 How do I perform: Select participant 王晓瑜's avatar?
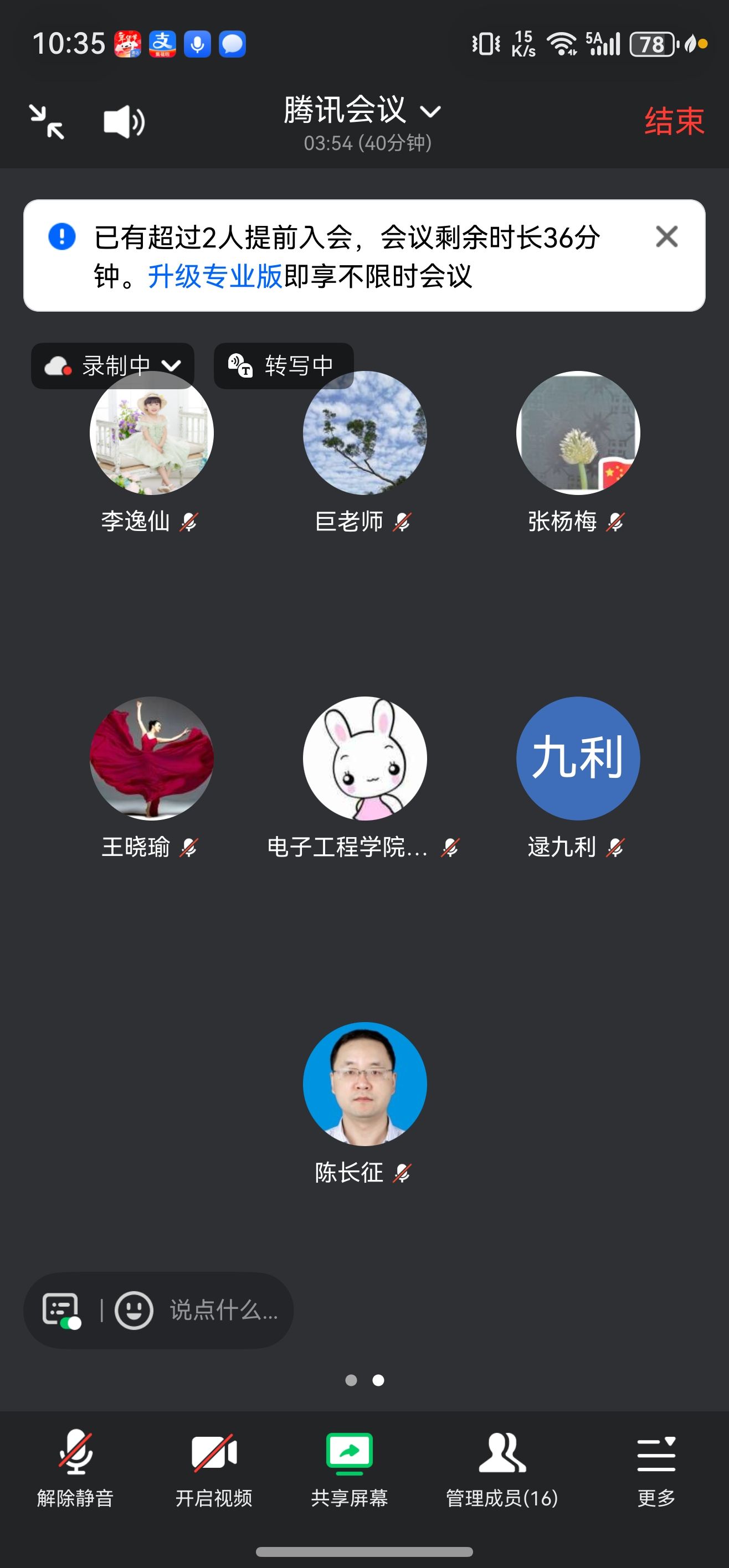[x=151, y=759]
